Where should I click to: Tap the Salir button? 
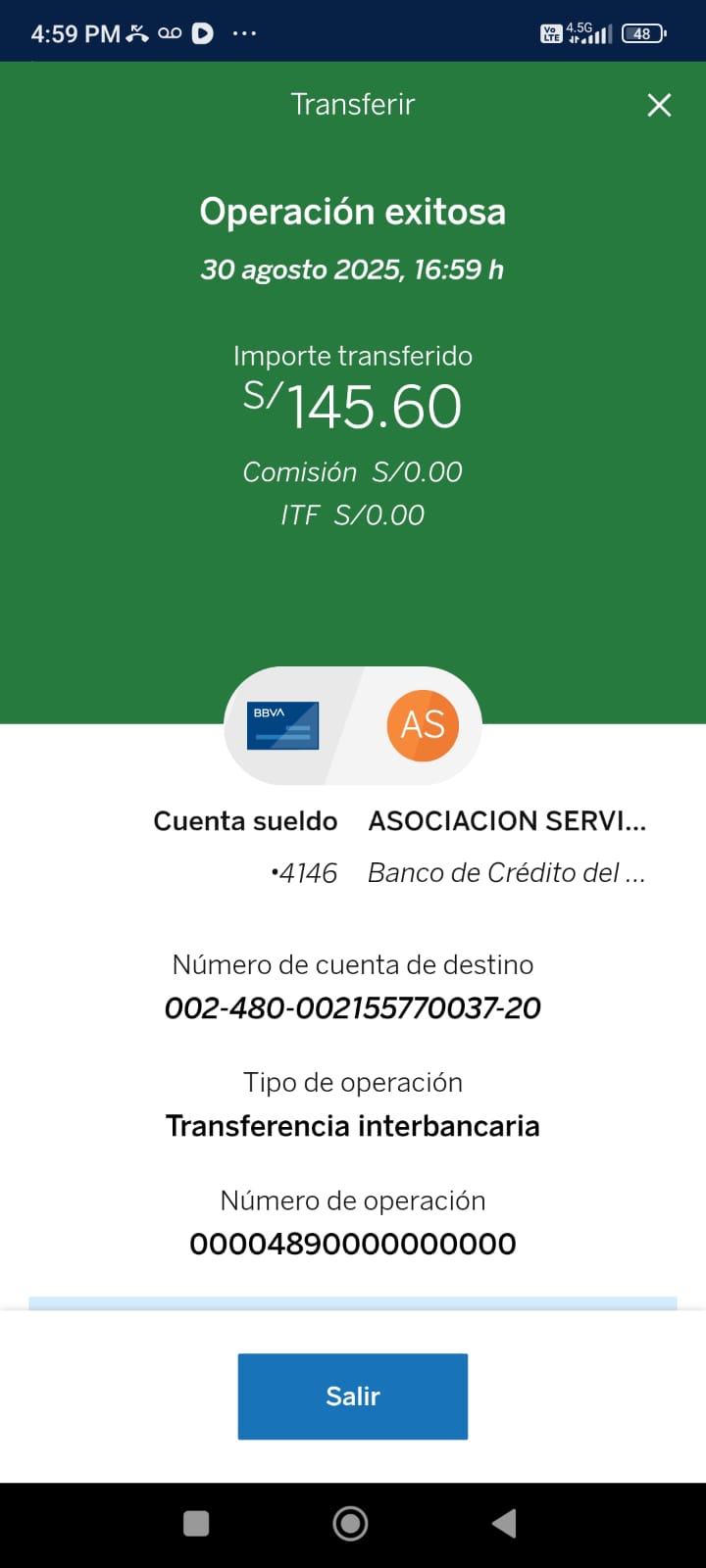pos(352,1396)
